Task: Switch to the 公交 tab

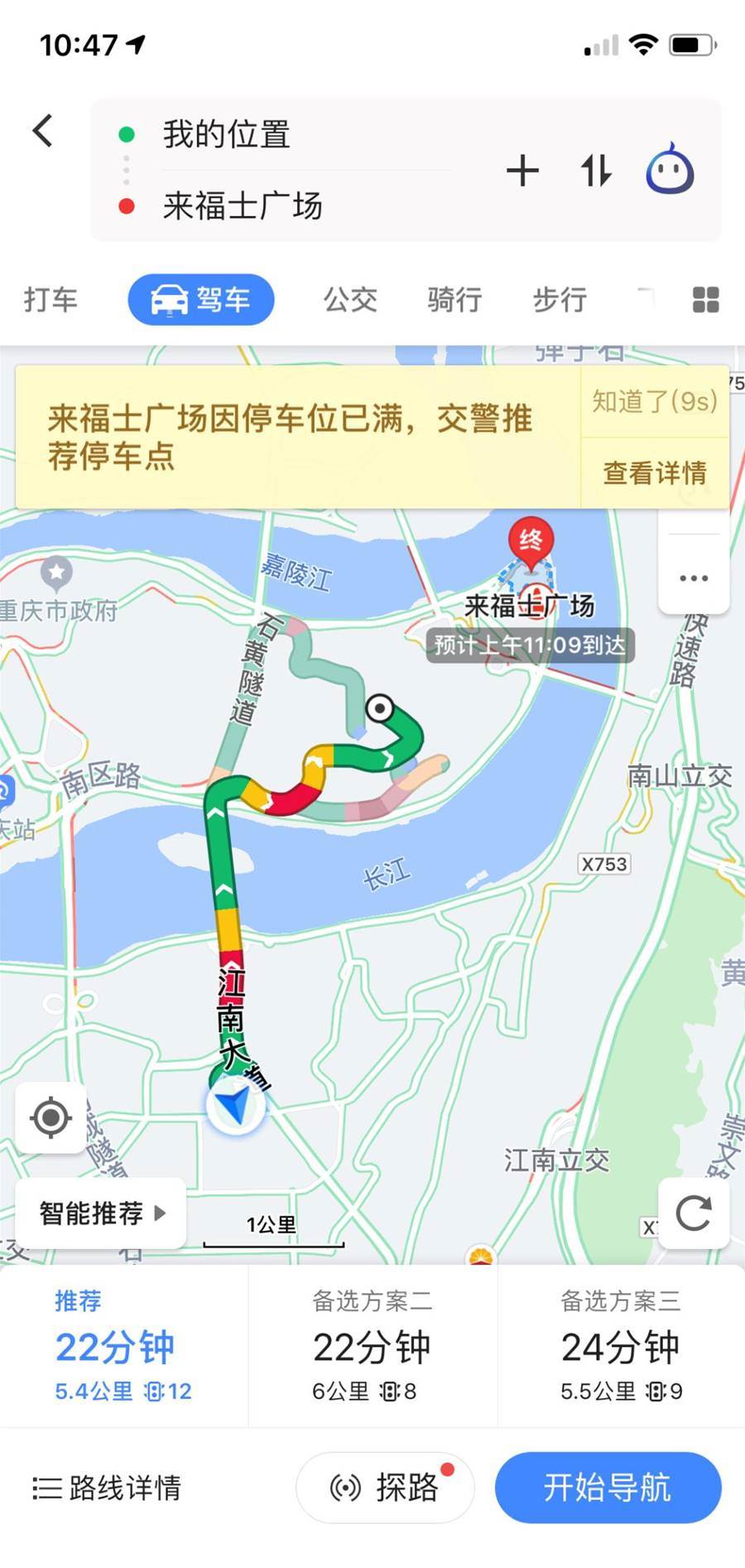Action: point(350,299)
